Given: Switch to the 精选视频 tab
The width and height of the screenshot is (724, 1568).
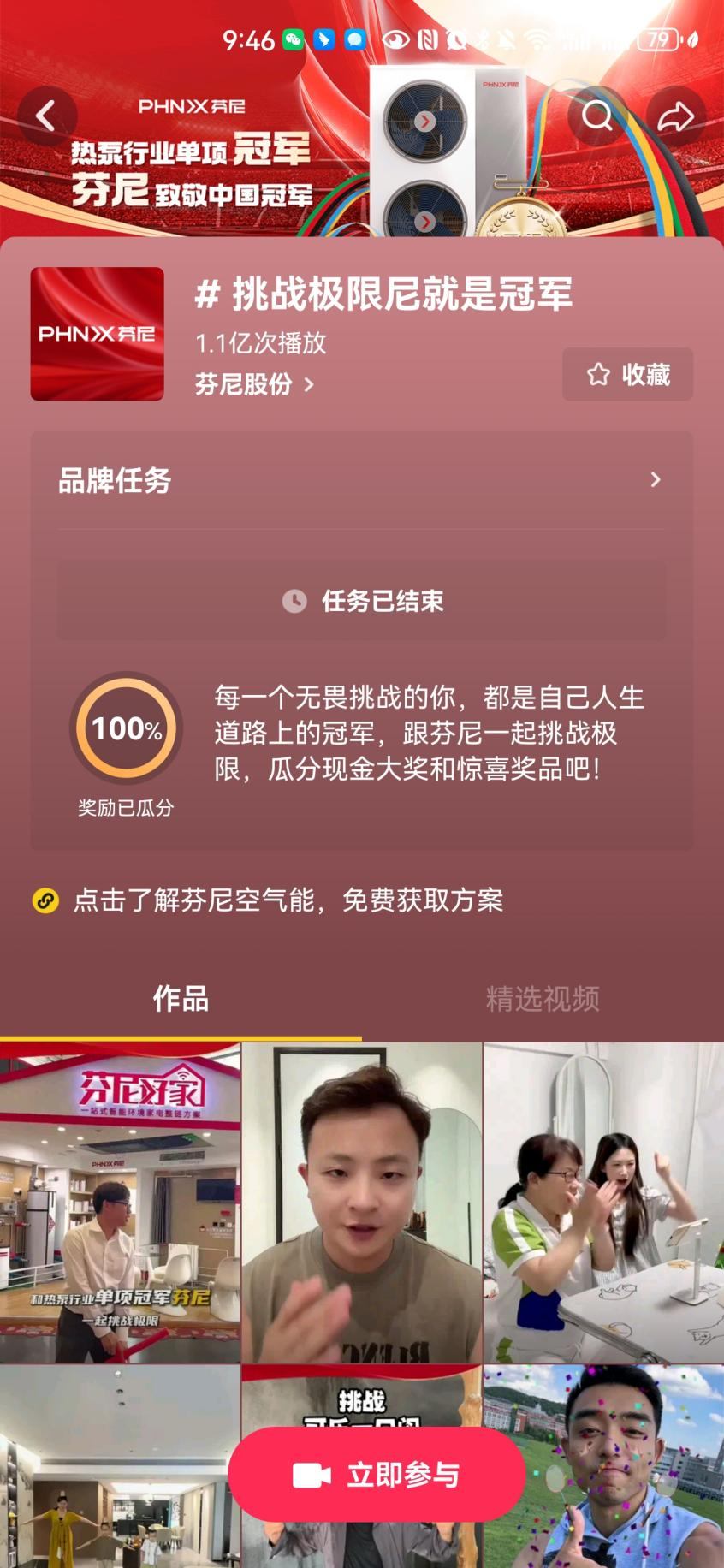Looking at the screenshot, I should click(x=543, y=999).
